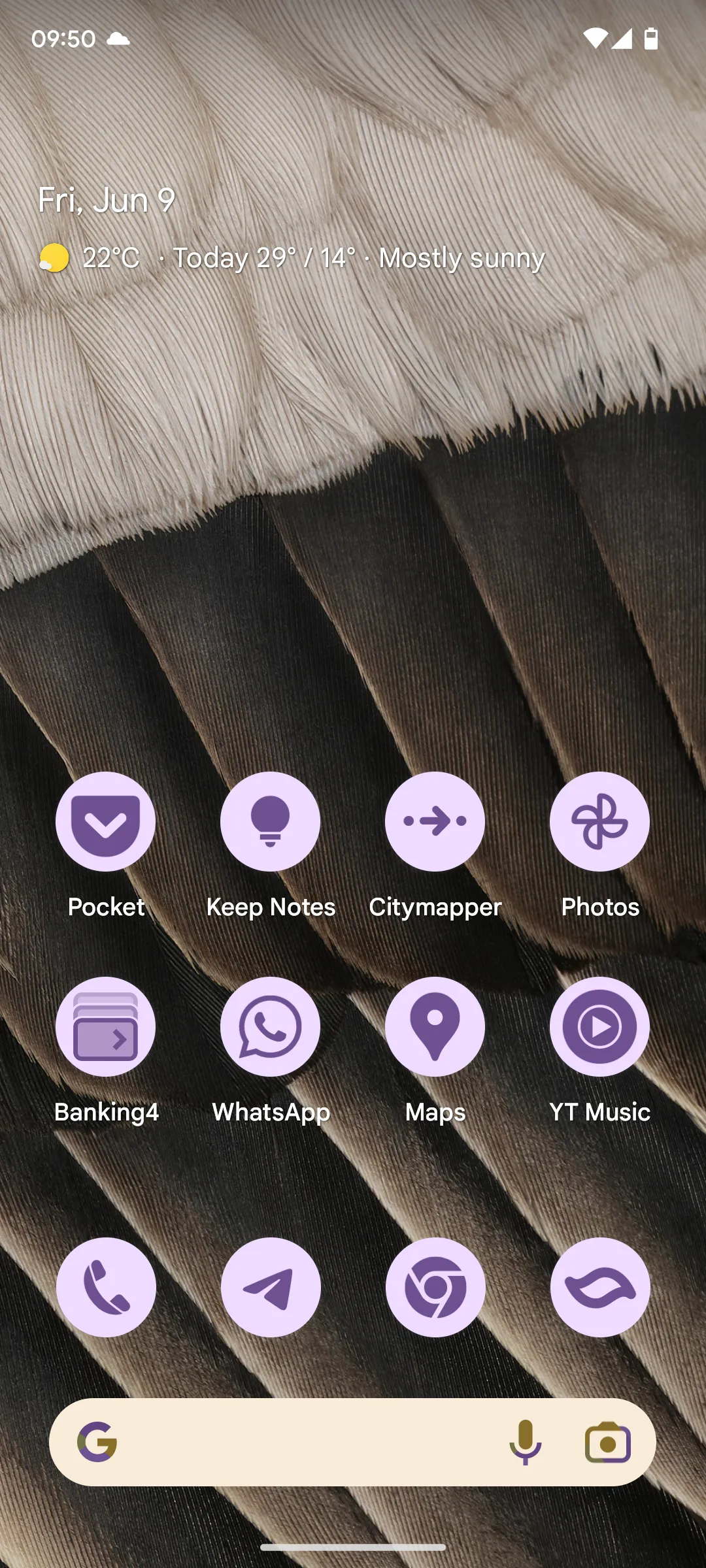
Task: Open Google Lens camera search
Action: point(607,1442)
